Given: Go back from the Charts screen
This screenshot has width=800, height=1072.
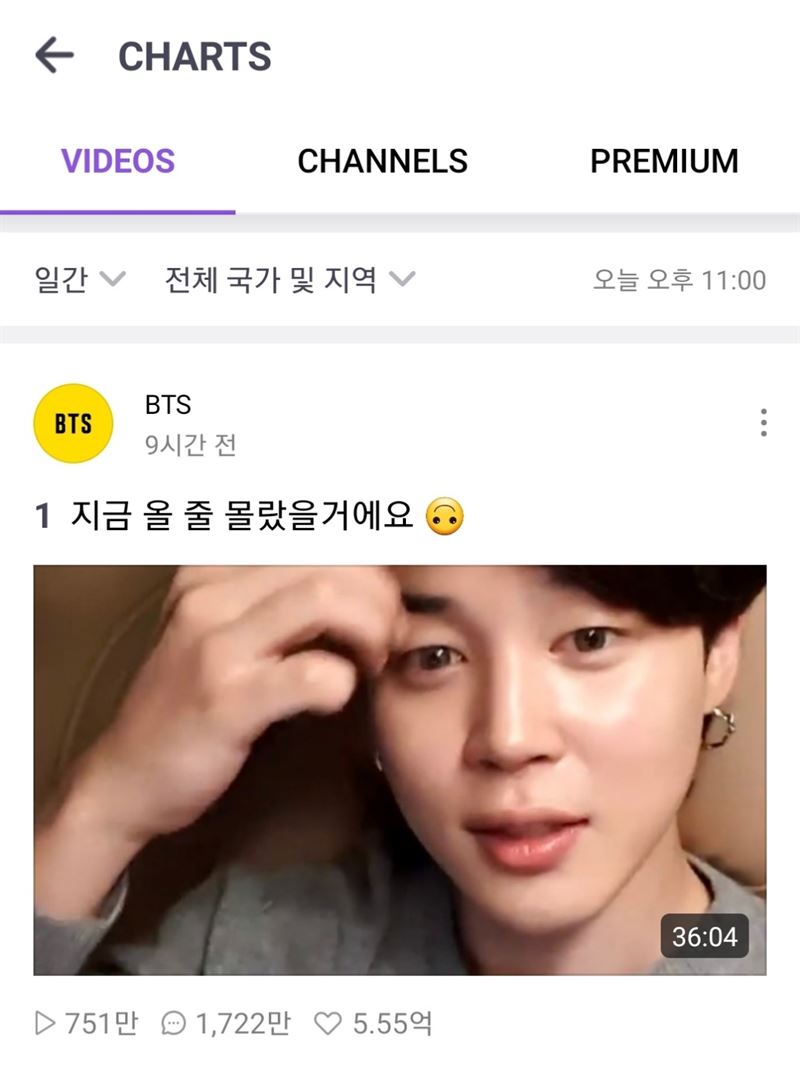Looking at the screenshot, I should pos(55,56).
